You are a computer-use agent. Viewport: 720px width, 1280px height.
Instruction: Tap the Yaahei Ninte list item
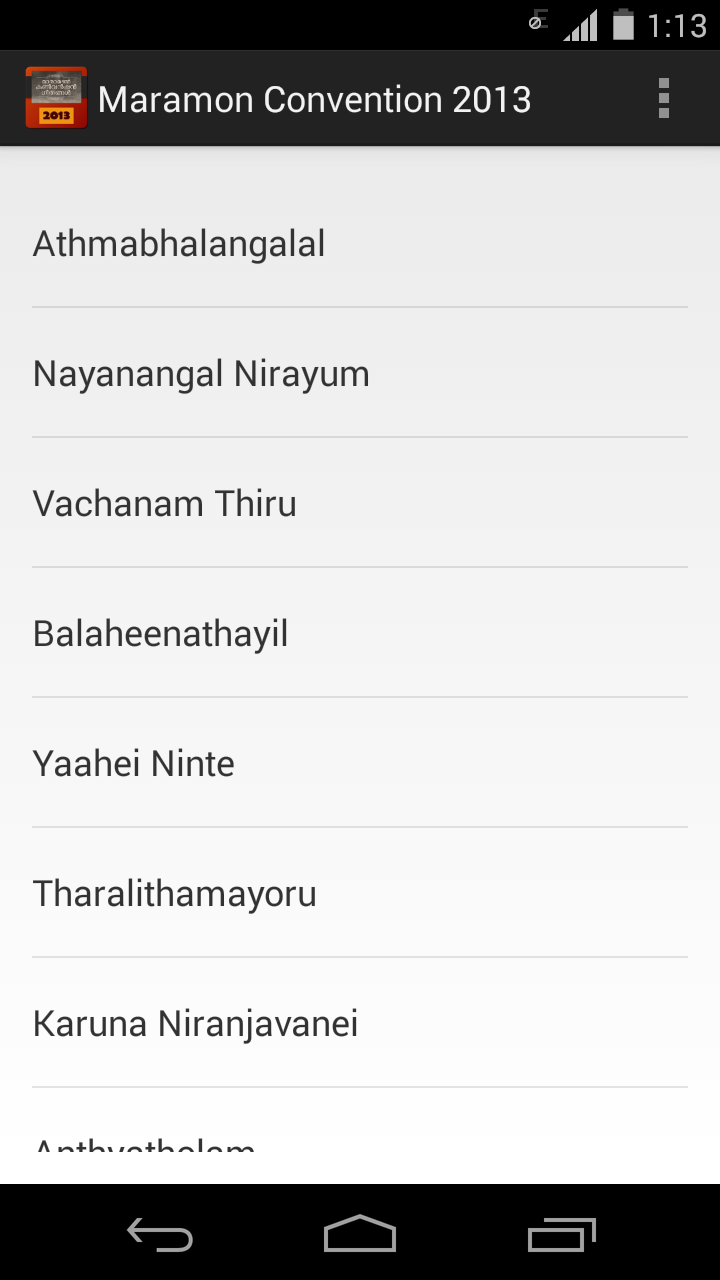click(x=133, y=762)
